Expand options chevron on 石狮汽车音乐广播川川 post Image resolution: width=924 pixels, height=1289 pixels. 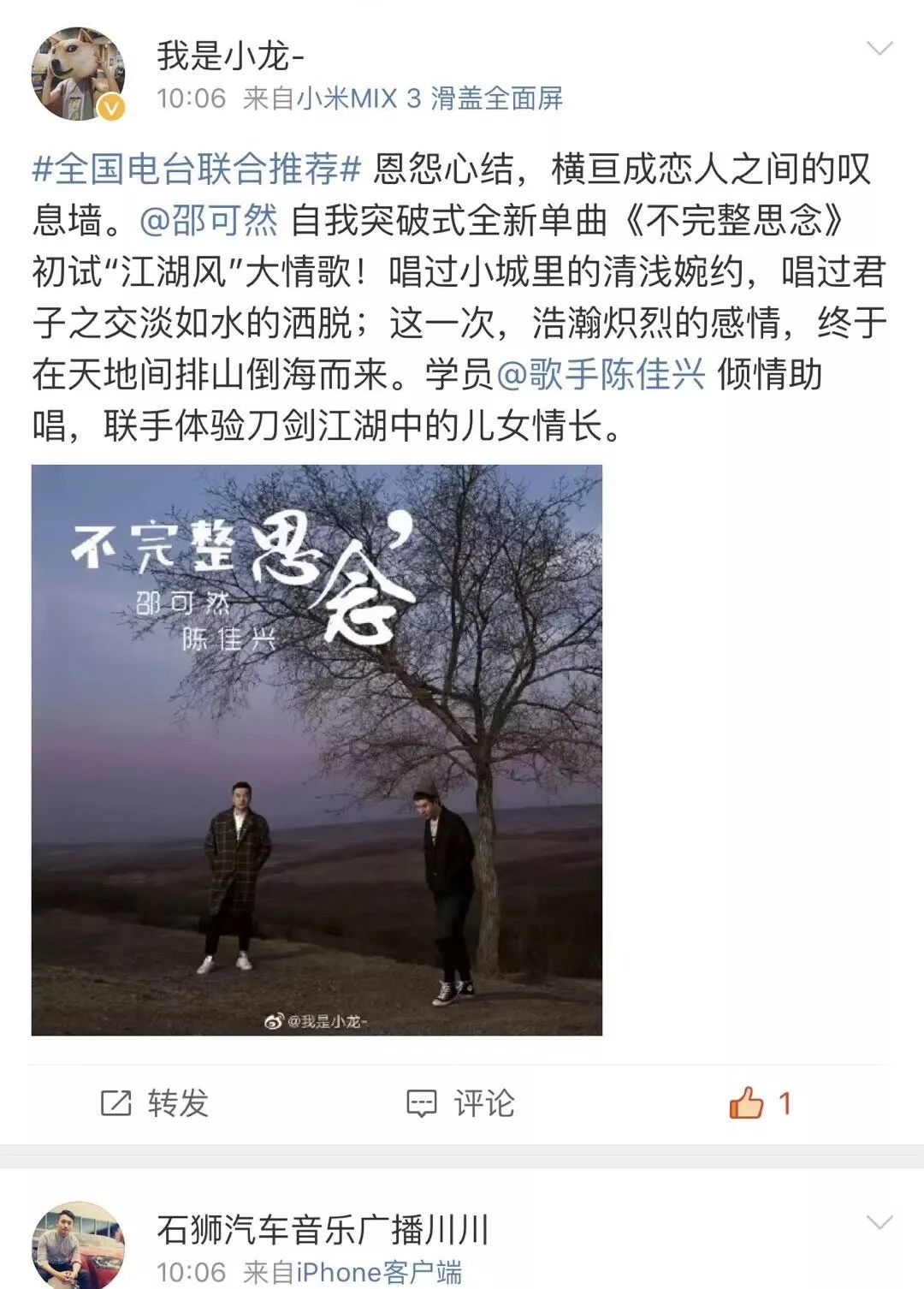[x=880, y=1221]
